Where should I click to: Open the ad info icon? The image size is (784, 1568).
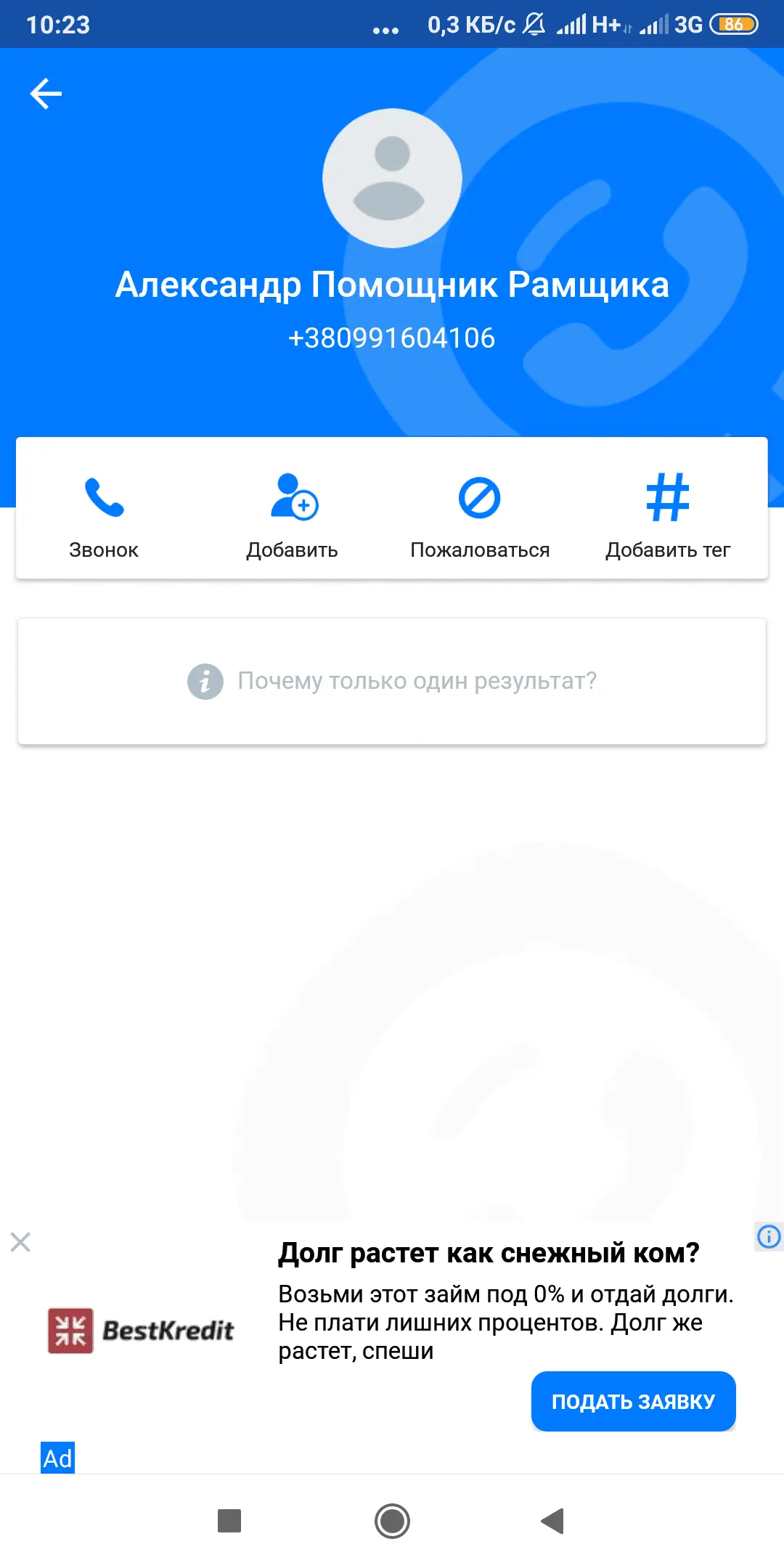click(x=769, y=1236)
